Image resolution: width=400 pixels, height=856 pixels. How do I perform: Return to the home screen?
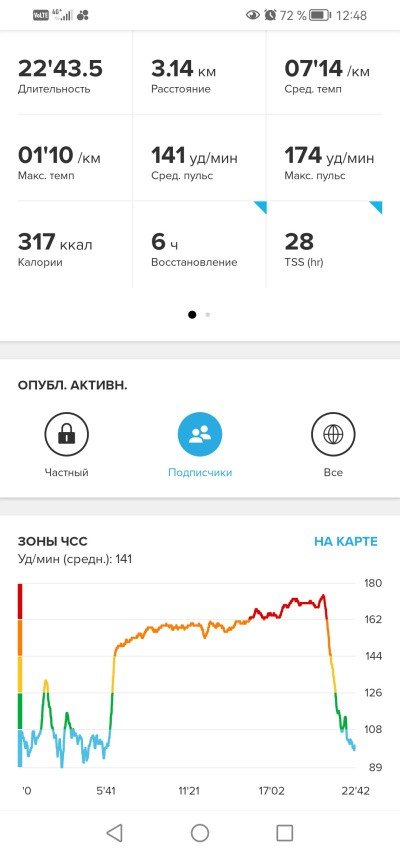coord(200,833)
